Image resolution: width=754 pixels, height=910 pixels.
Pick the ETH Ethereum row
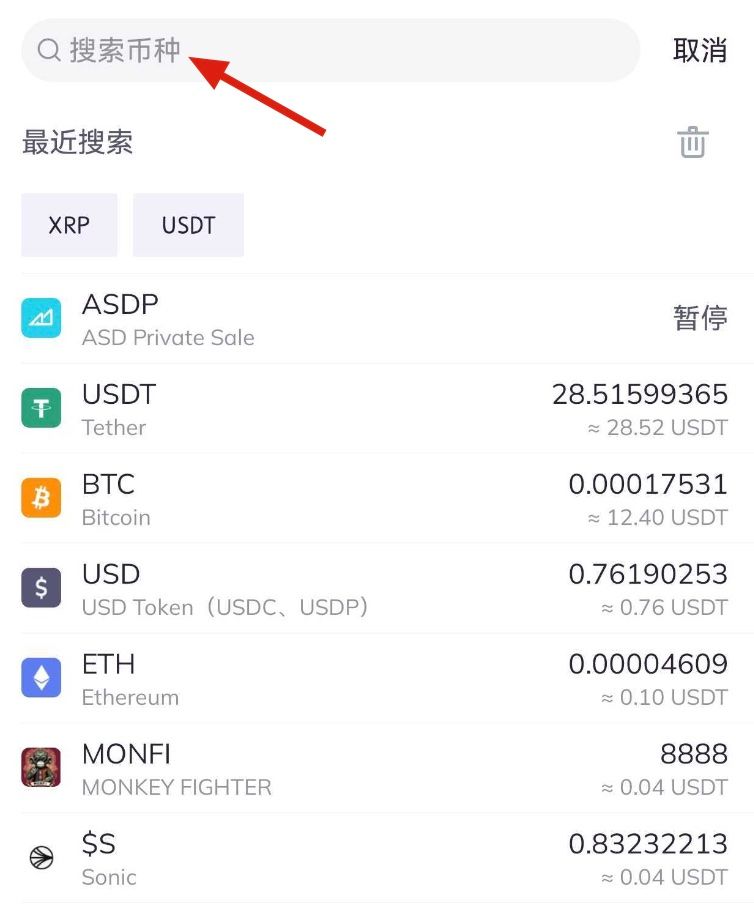pos(376,678)
